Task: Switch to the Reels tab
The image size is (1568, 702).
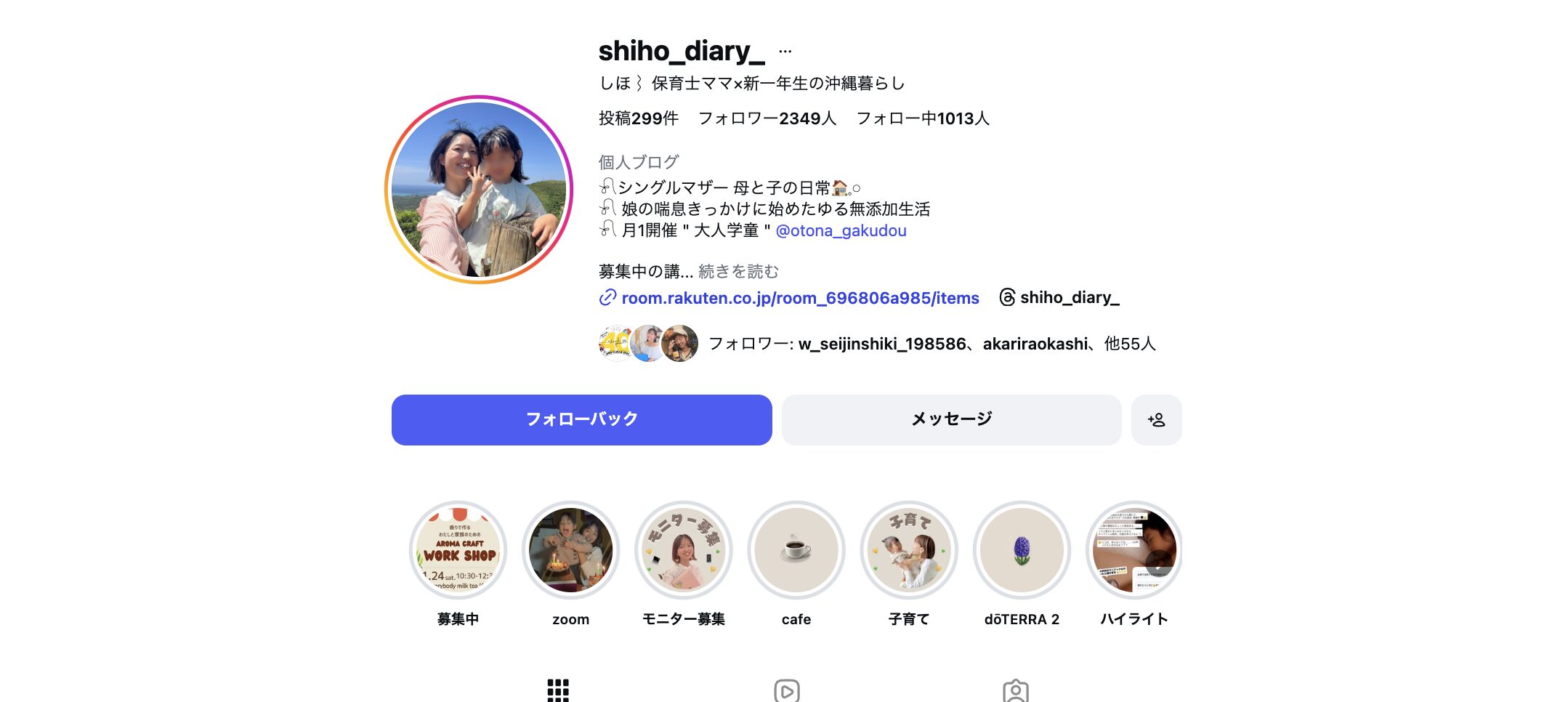Action: coord(786,690)
